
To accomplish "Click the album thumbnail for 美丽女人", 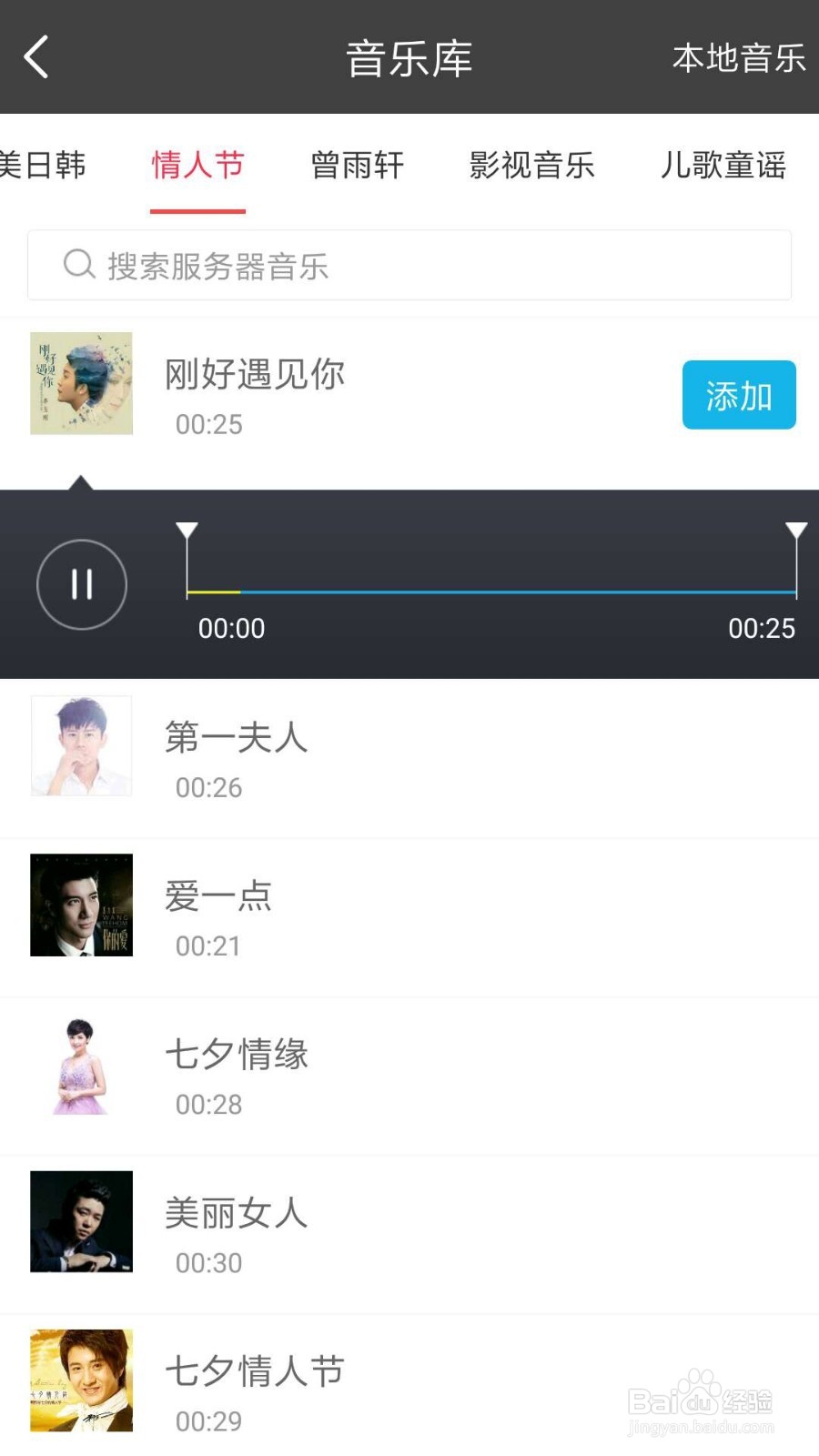I will coord(81,1222).
